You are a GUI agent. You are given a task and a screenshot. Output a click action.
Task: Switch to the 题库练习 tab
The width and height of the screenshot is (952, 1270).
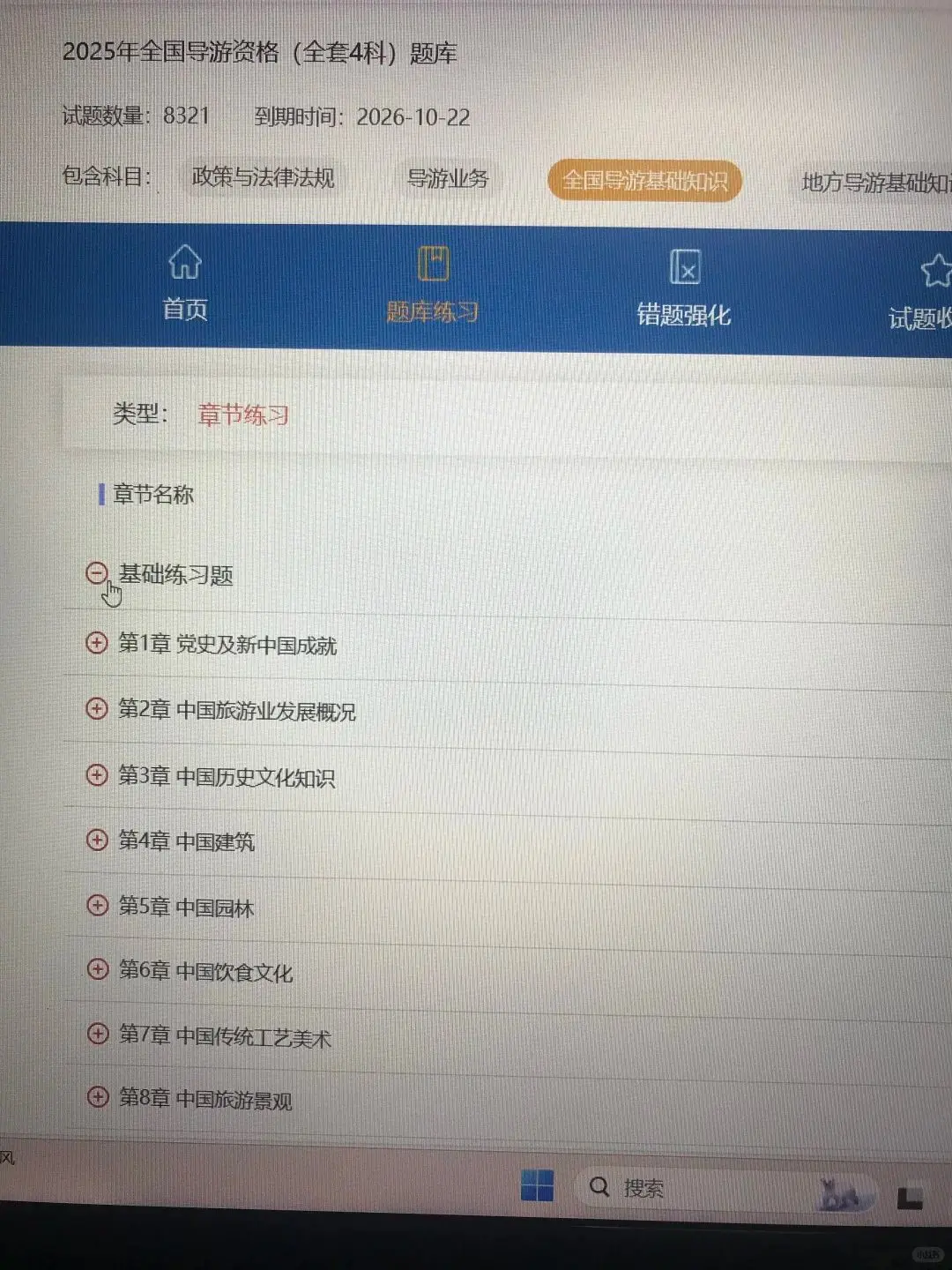(x=432, y=286)
